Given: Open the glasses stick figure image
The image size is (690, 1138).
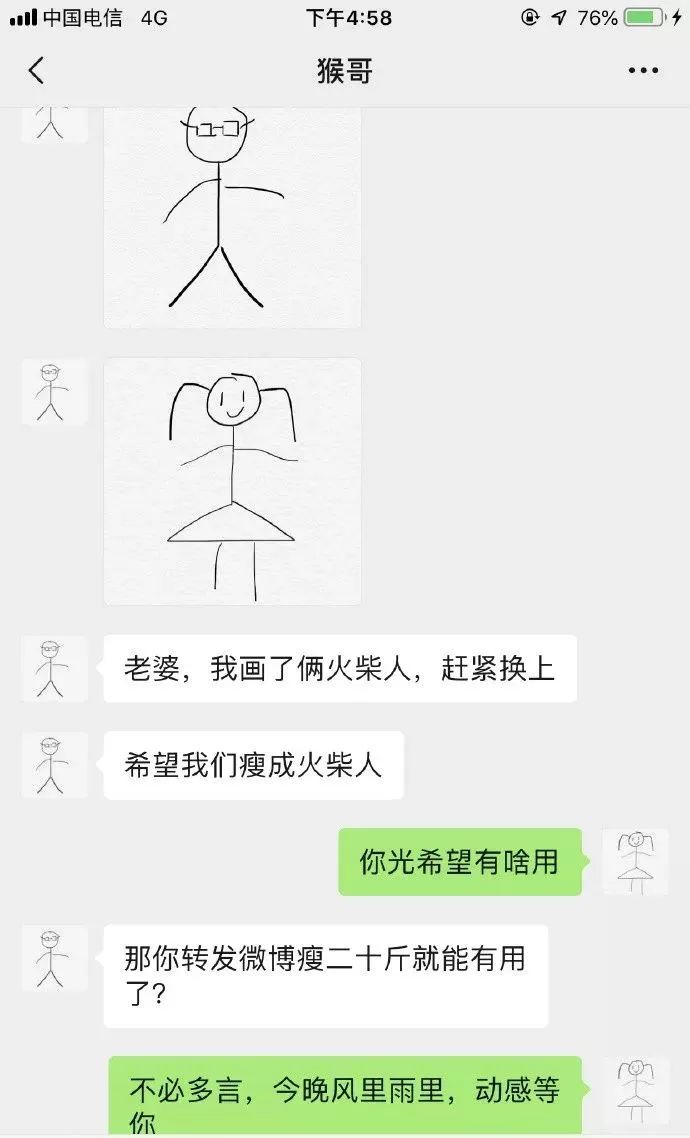Looking at the screenshot, I should click(x=232, y=215).
